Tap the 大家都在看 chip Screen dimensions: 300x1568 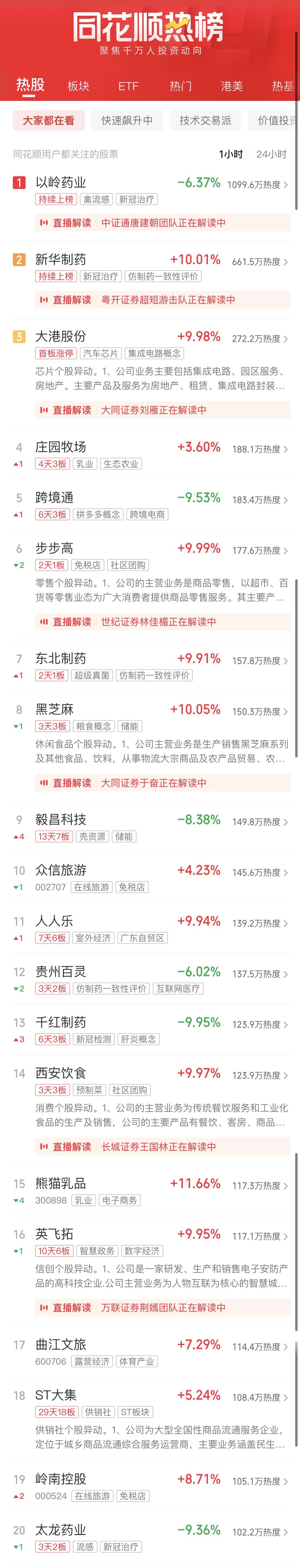click(x=48, y=120)
